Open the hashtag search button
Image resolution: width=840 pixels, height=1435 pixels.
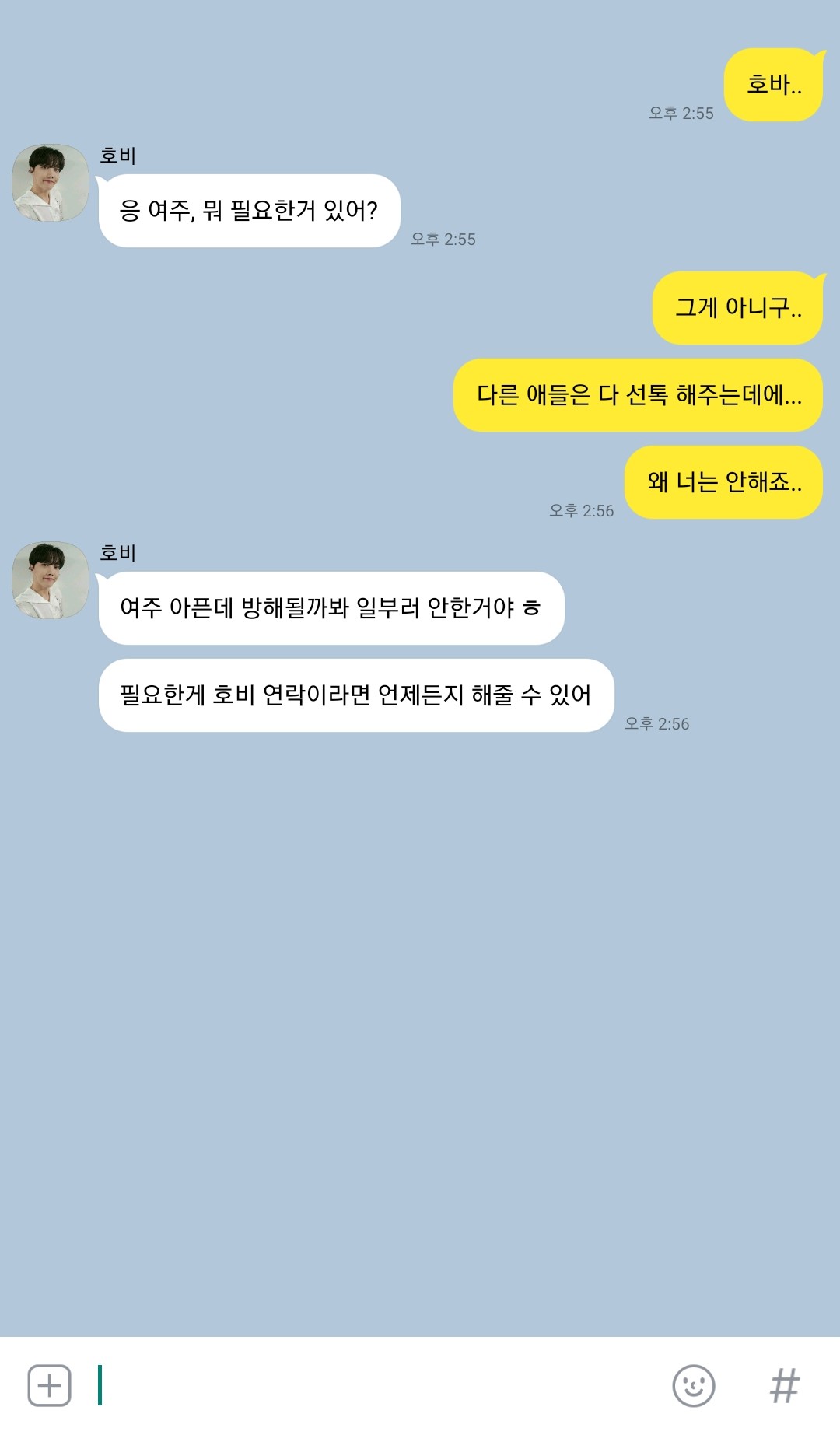tap(784, 1385)
